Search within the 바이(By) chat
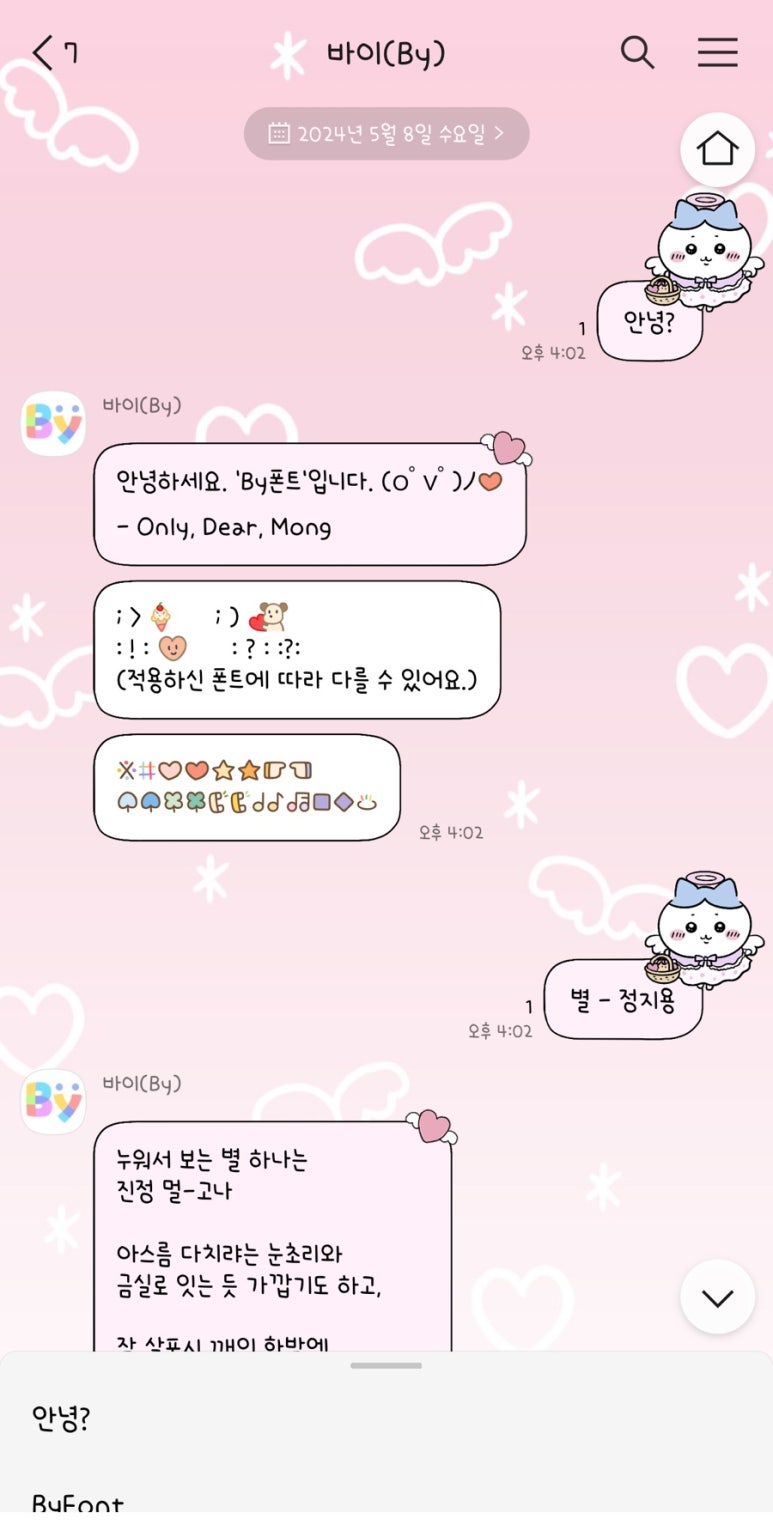The width and height of the screenshot is (773, 1537). tap(637, 52)
